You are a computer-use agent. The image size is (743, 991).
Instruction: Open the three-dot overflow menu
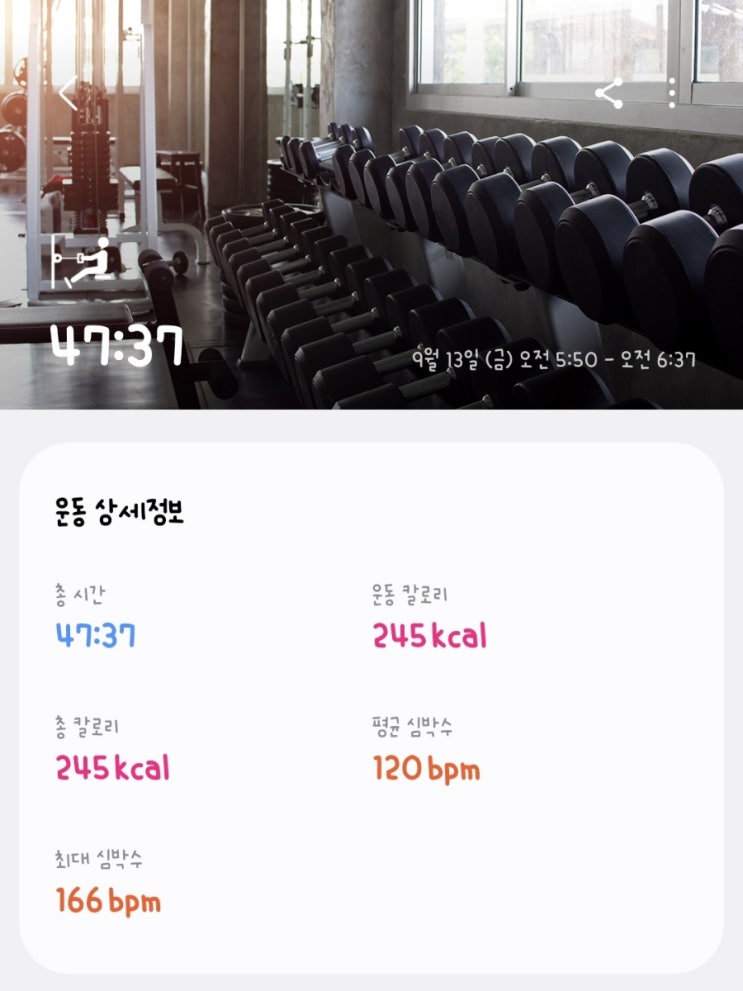click(672, 93)
